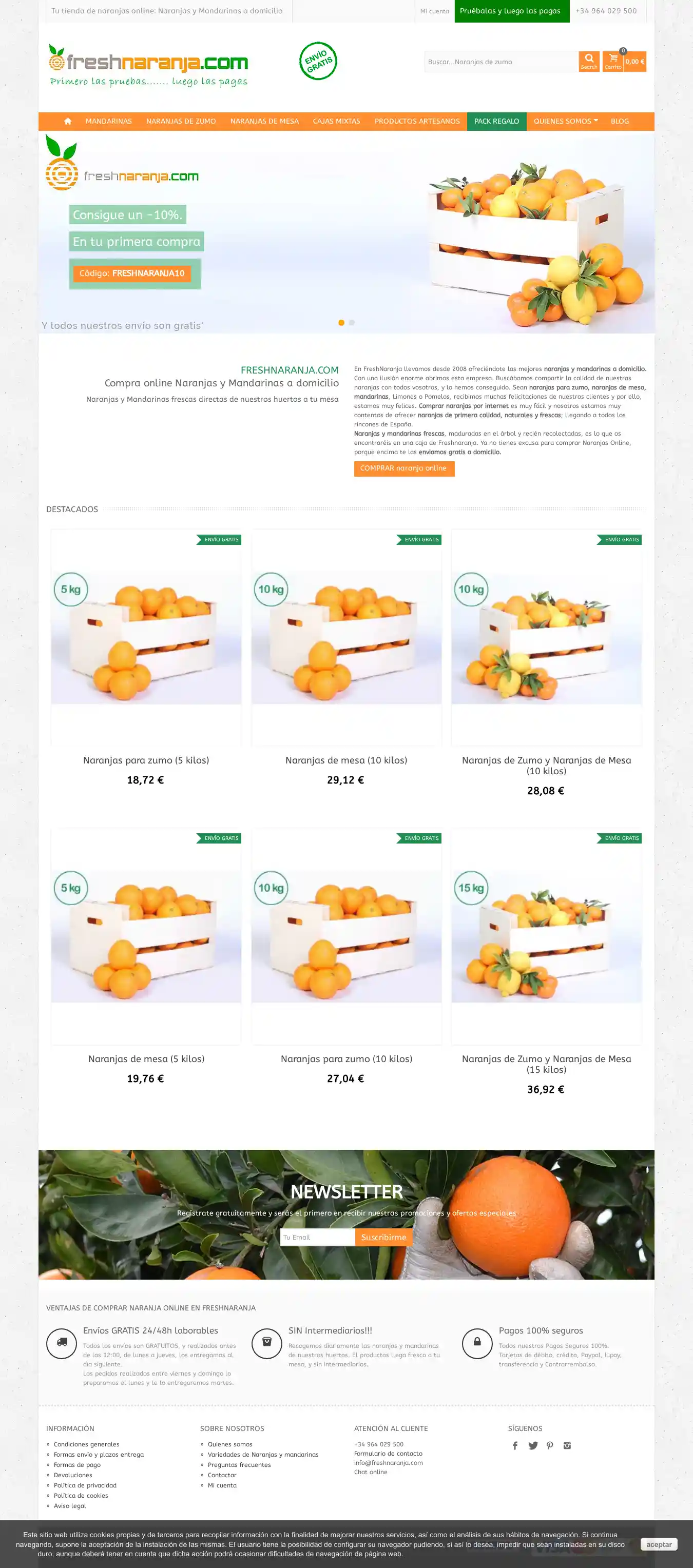Visit the Blog section
693x1568 pixels.
tap(619, 121)
